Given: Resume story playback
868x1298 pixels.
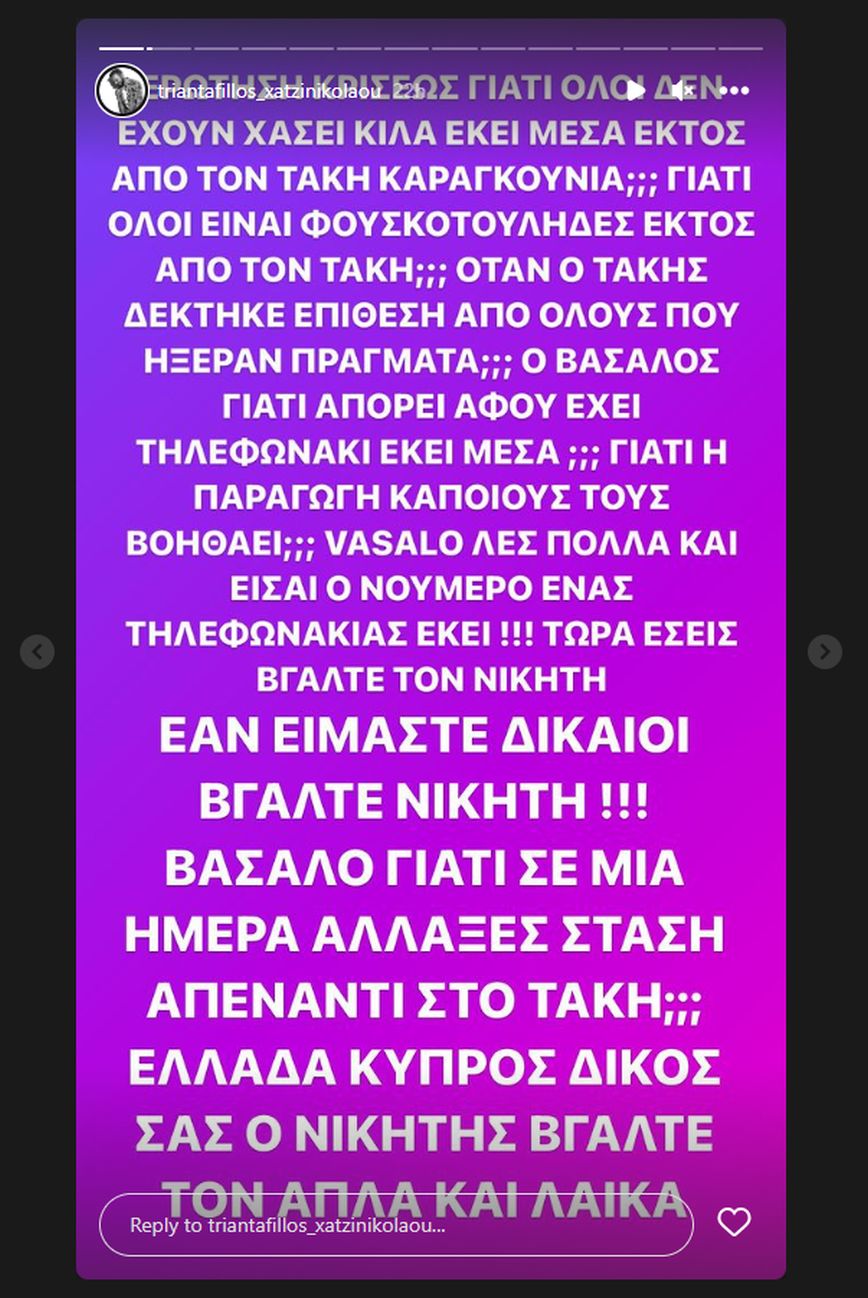Looking at the screenshot, I should (635, 91).
